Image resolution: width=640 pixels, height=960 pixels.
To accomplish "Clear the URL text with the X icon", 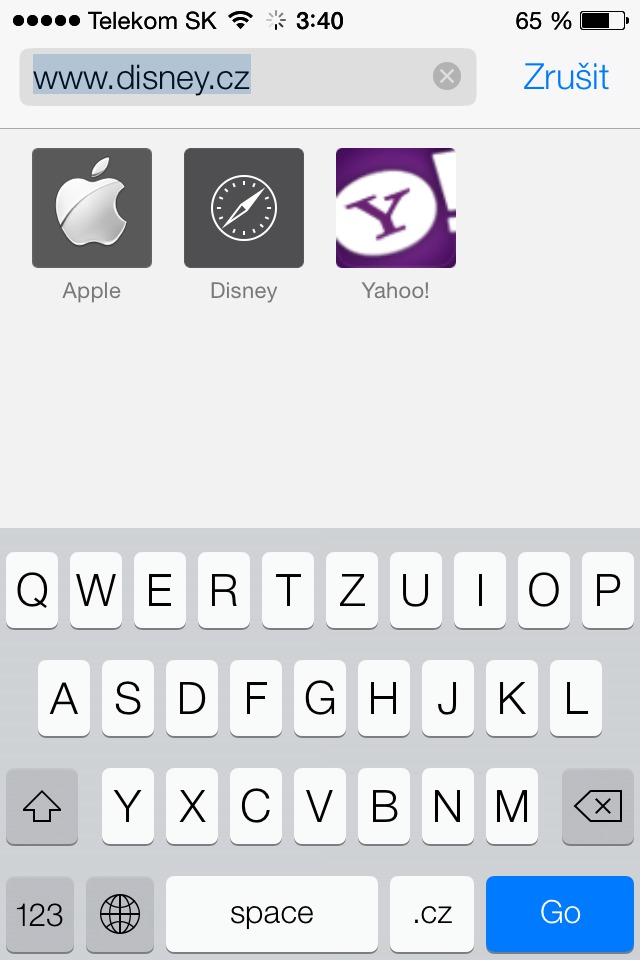I will click(x=447, y=76).
